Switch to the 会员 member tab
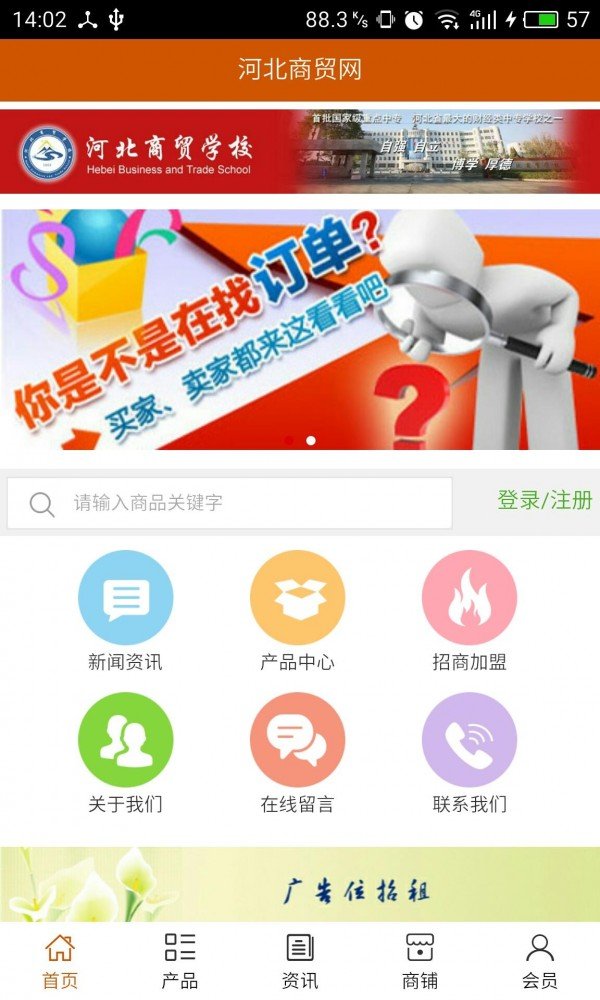600x1000 pixels. tap(540, 960)
